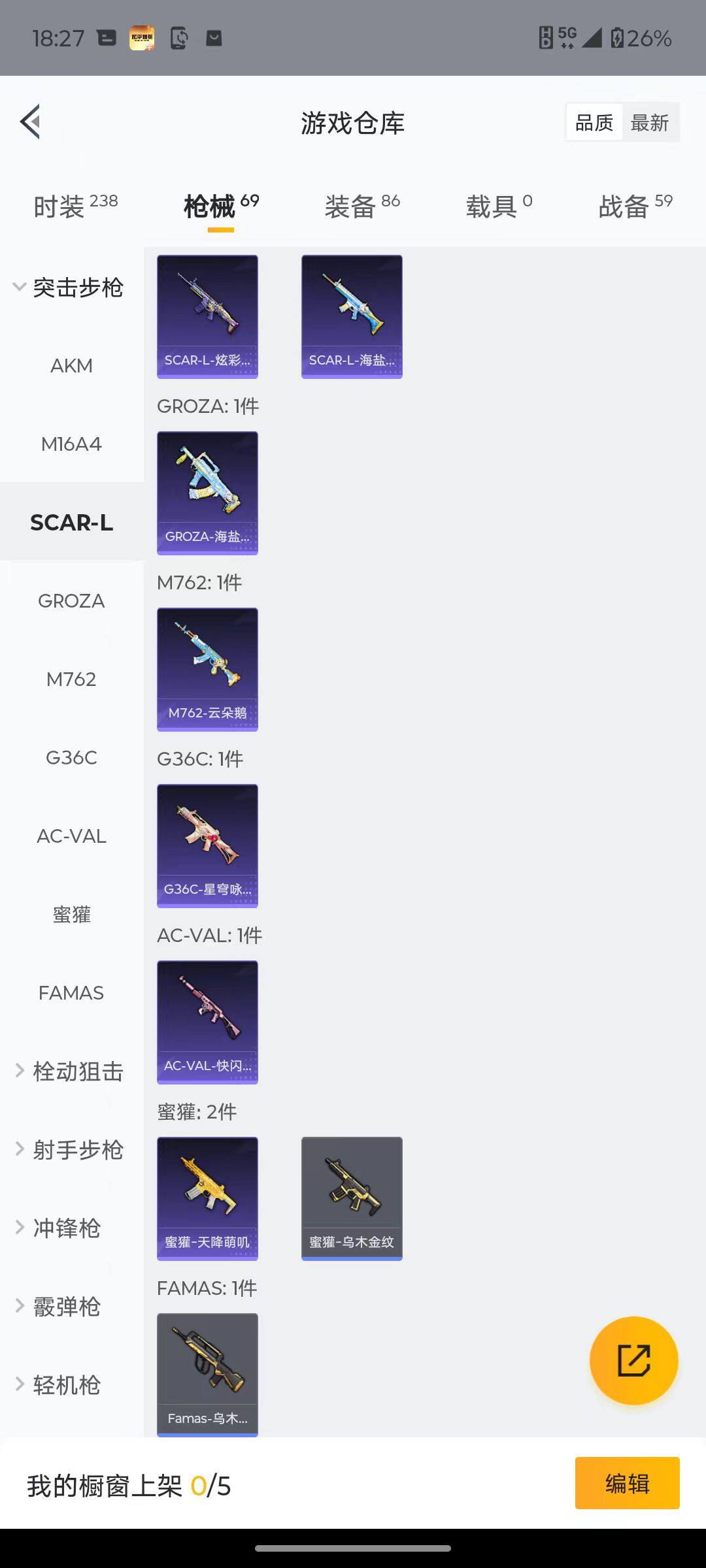
Task: Select AKM in the weapon sidebar
Action: tap(71, 366)
